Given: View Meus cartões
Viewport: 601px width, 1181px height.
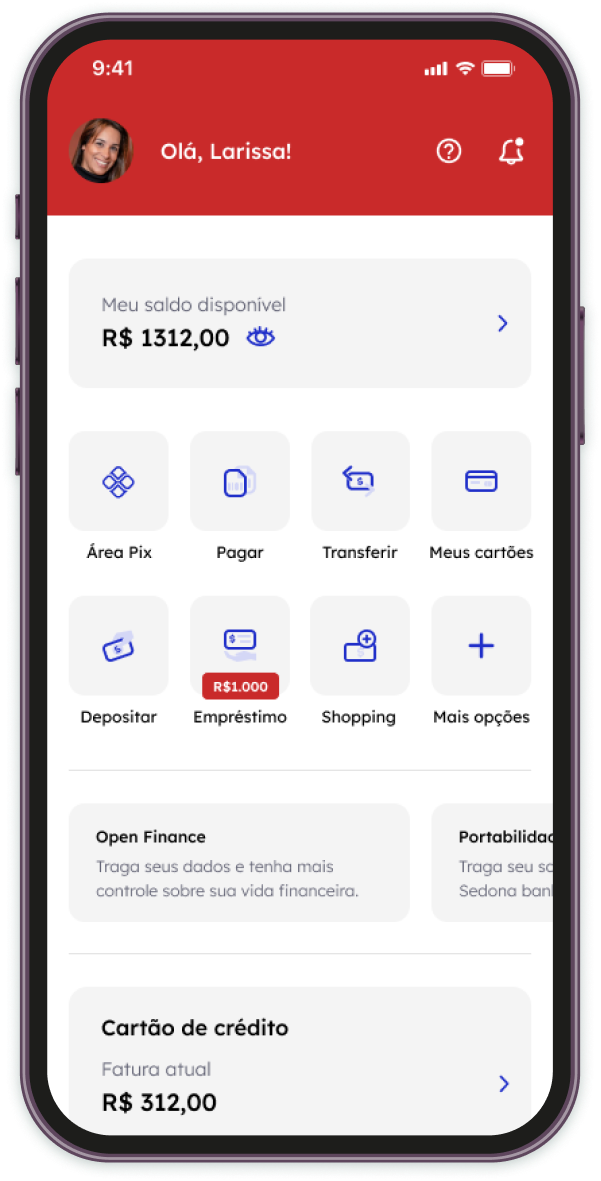Looking at the screenshot, I should click(481, 482).
